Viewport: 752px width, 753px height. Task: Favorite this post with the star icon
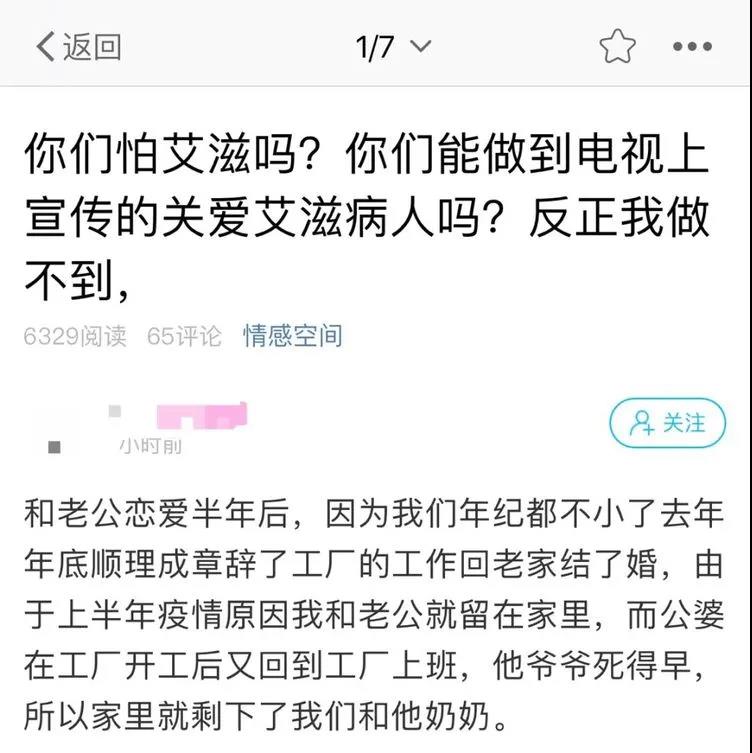(x=617, y=47)
